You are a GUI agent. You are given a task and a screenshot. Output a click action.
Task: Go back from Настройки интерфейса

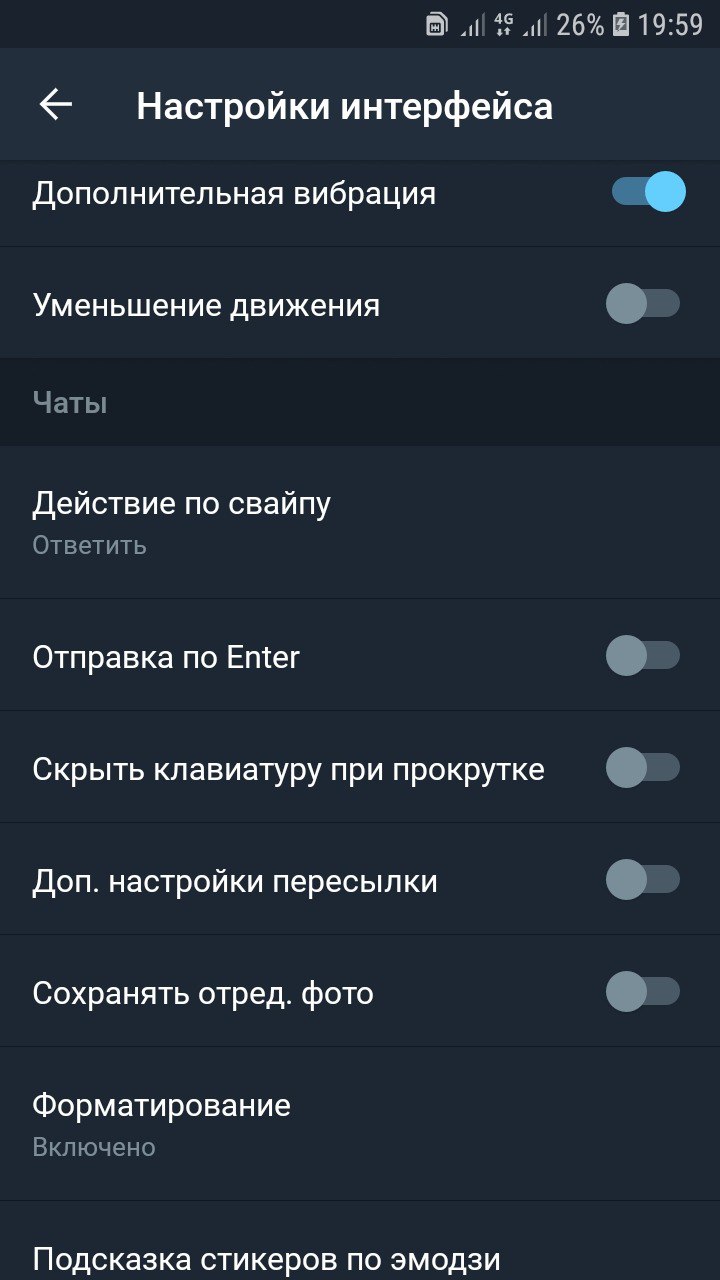(56, 105)
